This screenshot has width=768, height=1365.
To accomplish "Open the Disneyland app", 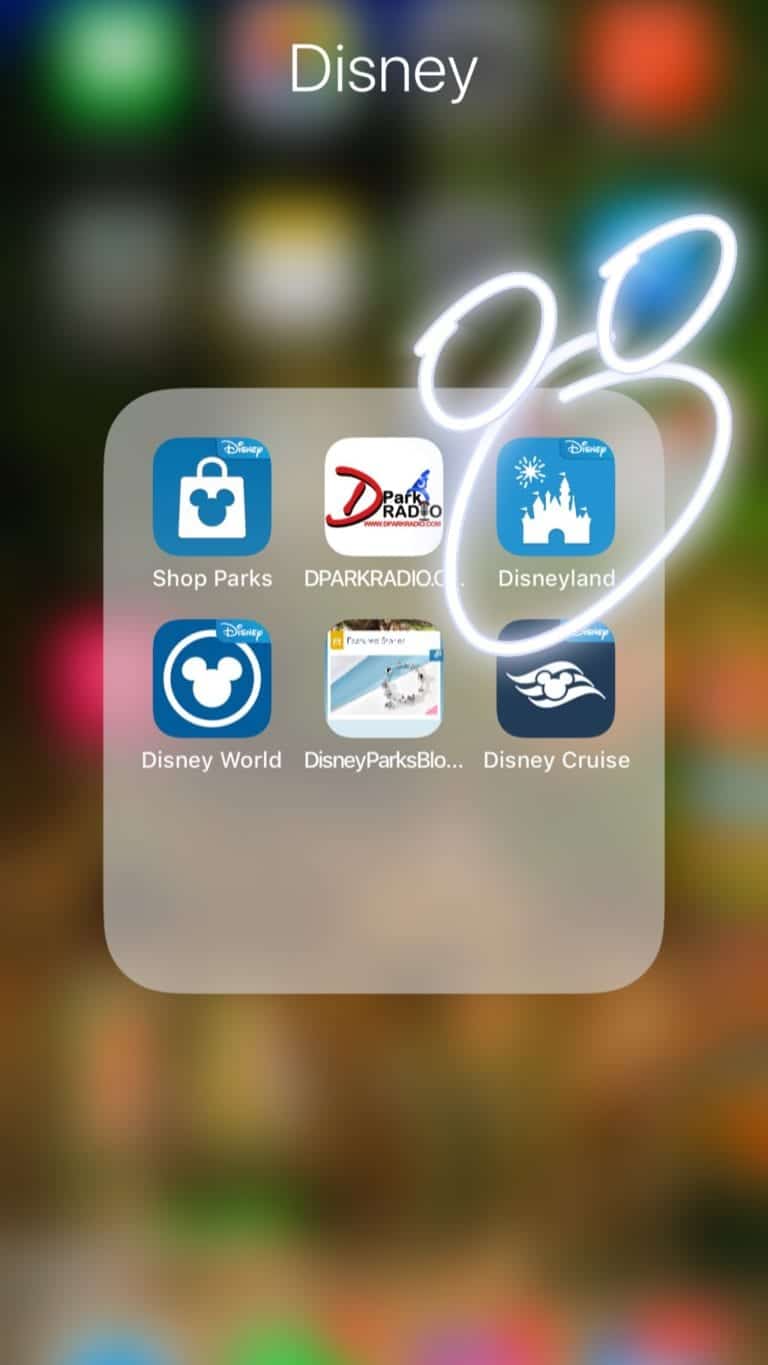I will [x=556, y=497].
